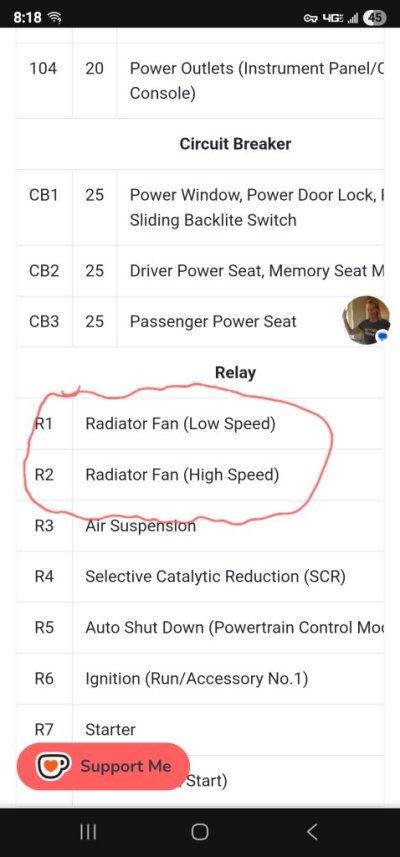Go to the home screen
400x857 pixels.
200,832
